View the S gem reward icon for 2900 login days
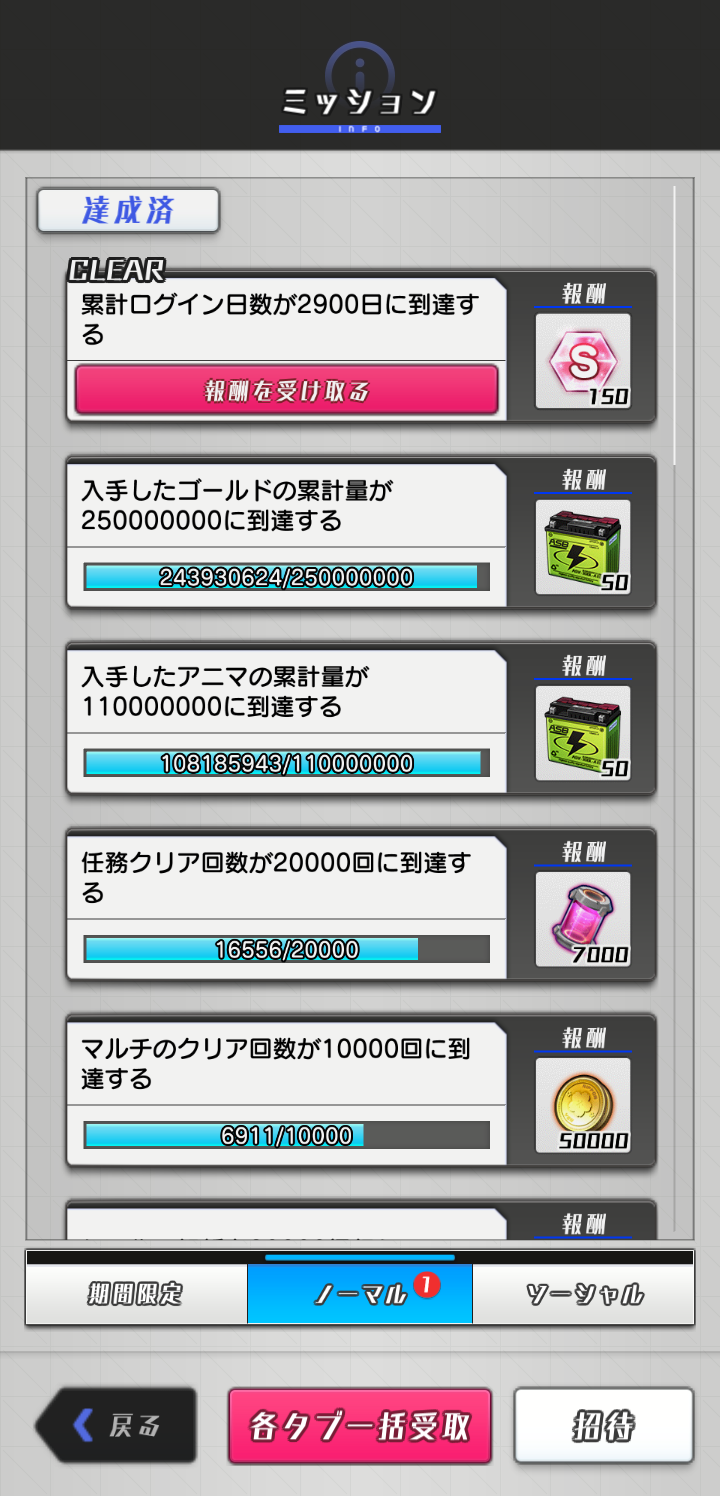Screen dimensions: 720x1496 582,361
